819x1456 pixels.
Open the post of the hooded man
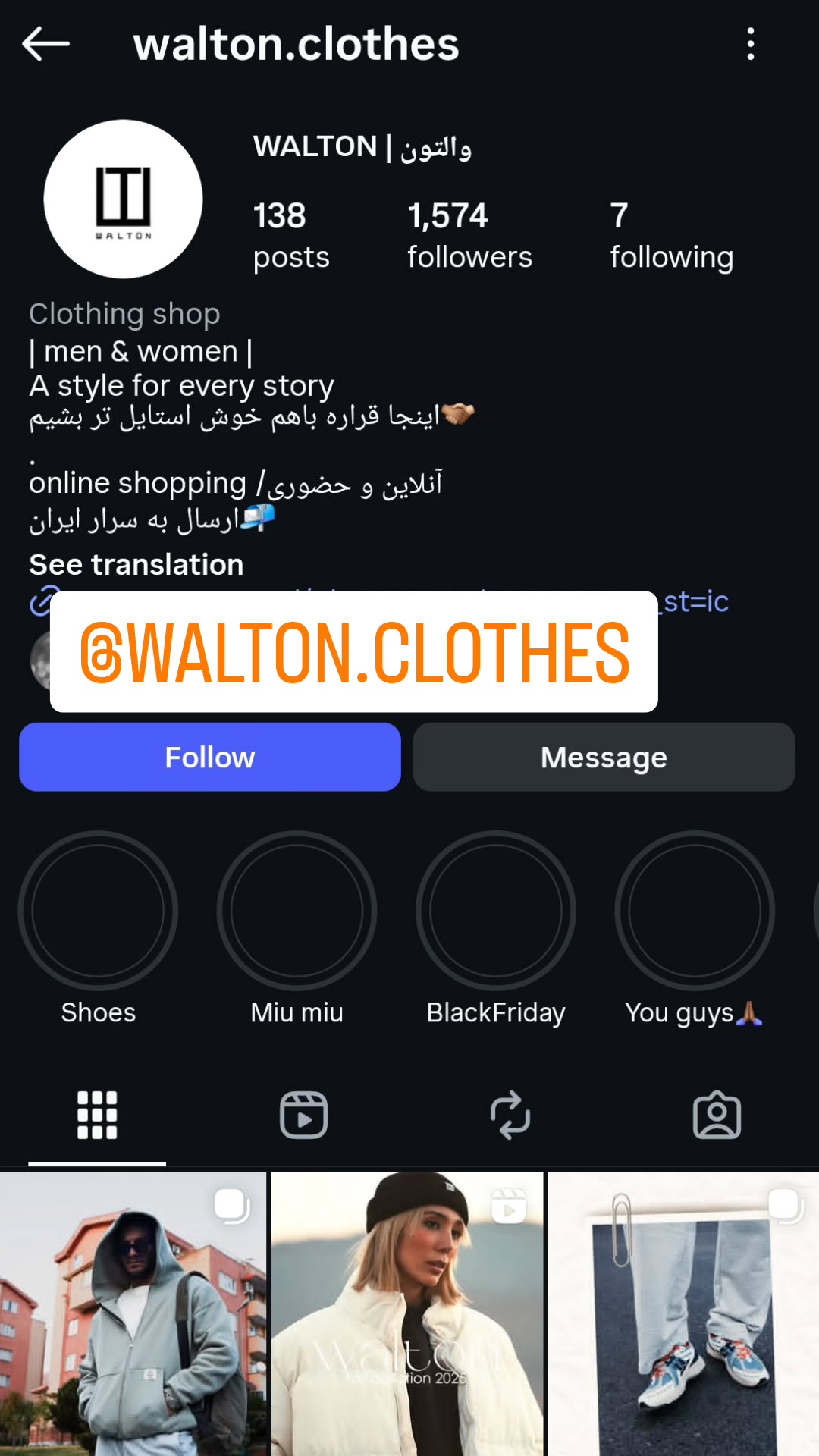(133, 1313)
